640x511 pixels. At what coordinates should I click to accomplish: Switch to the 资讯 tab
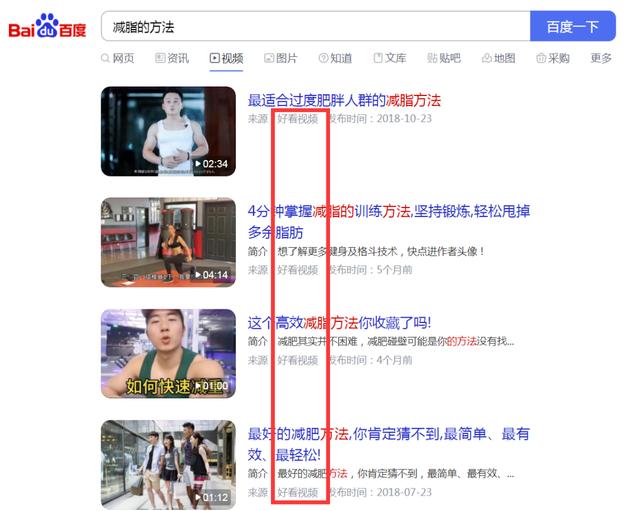pos(172,58)
